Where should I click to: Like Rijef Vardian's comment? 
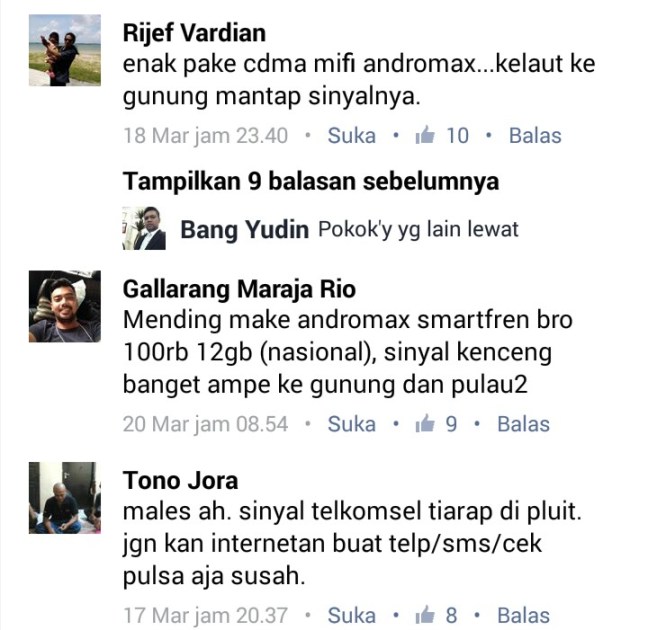(351, 135)
